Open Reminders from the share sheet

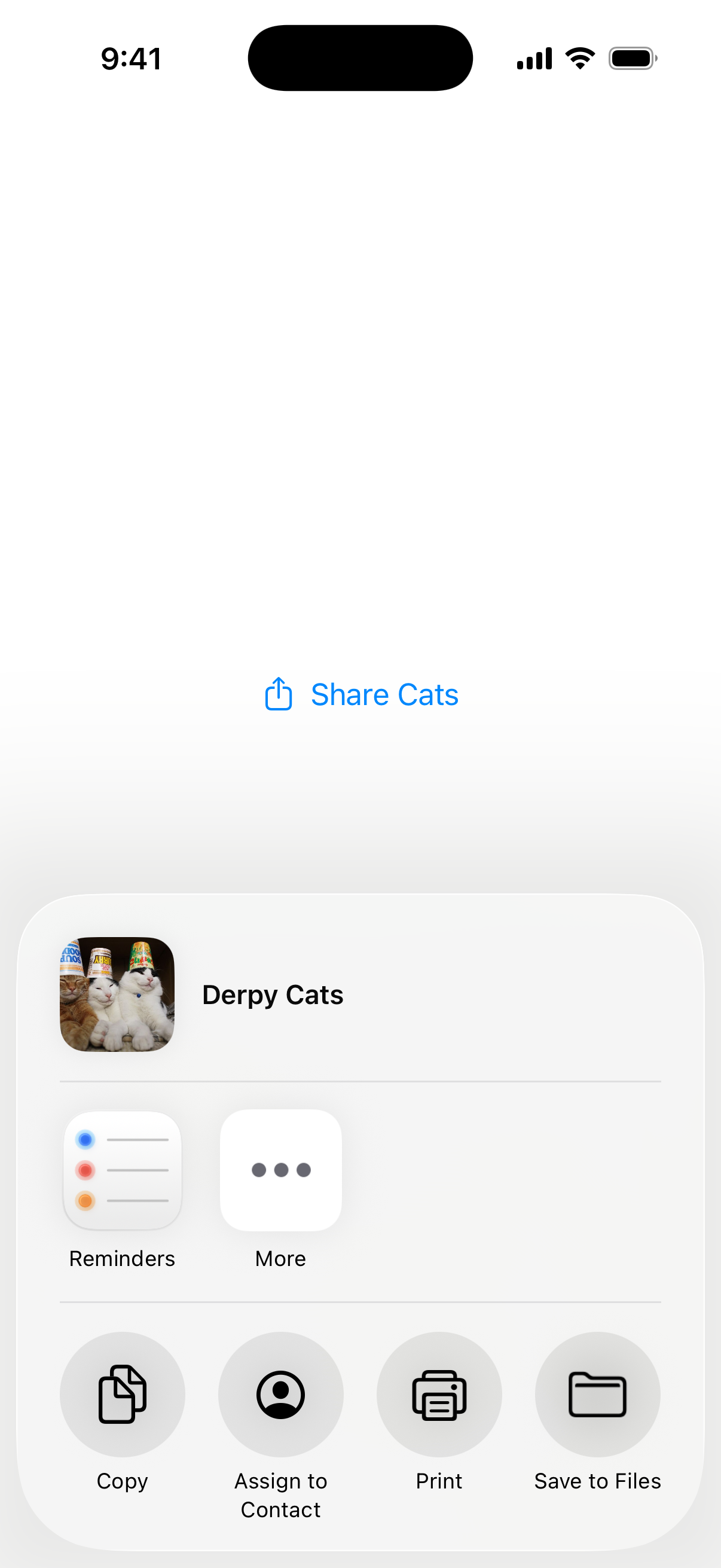122,1169
